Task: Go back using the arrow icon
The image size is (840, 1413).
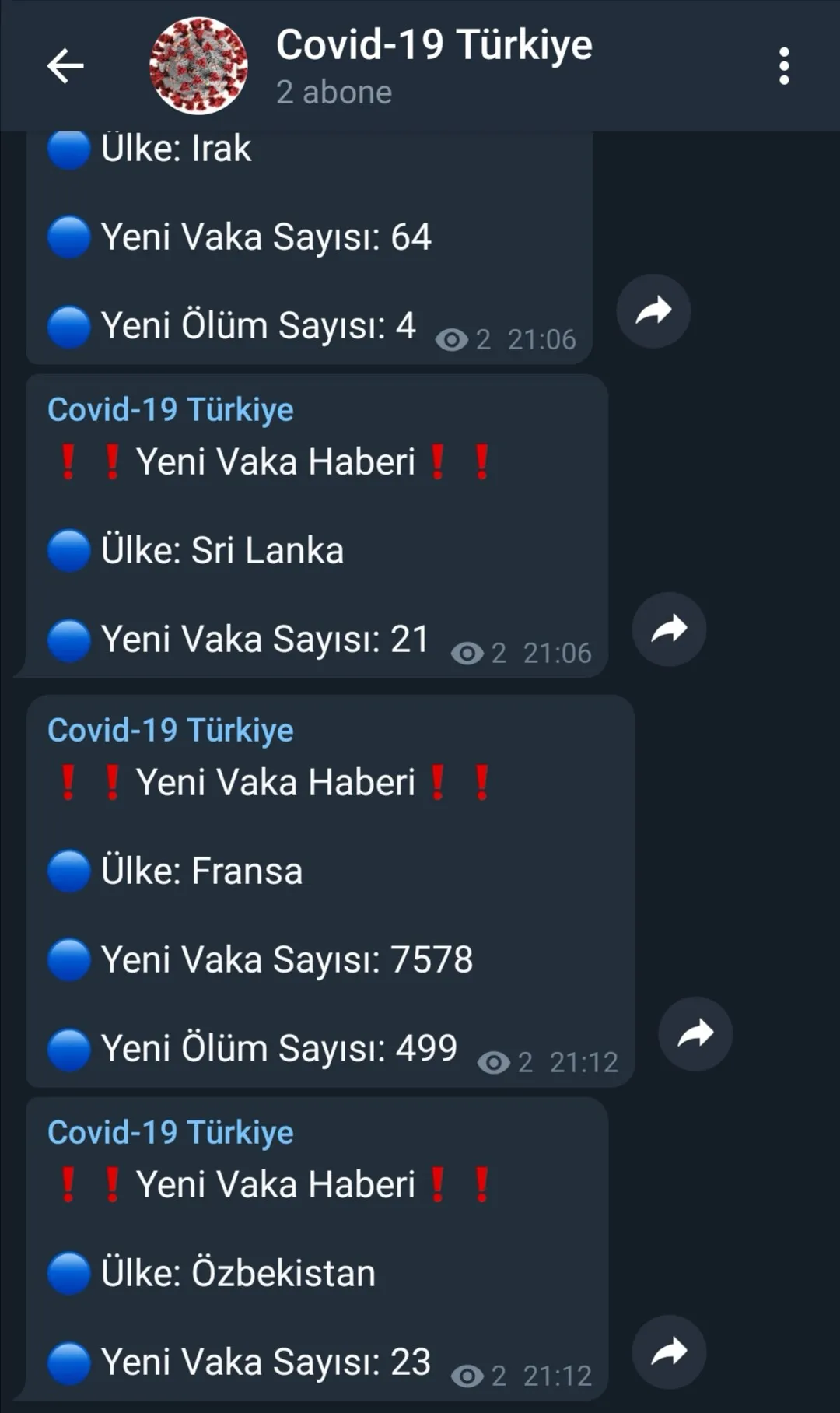Action: pos(65,65)
